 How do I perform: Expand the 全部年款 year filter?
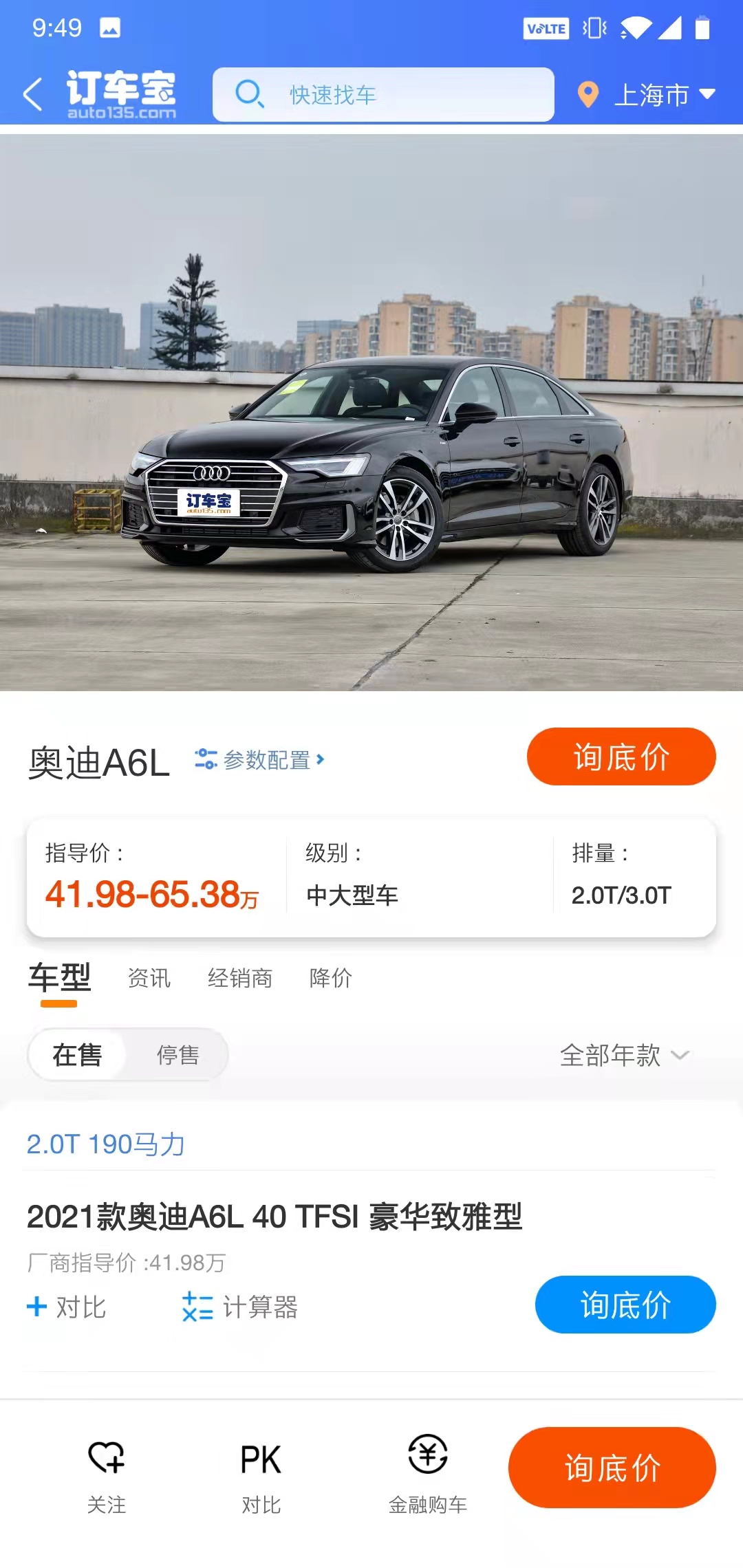tap(624, 1055)
